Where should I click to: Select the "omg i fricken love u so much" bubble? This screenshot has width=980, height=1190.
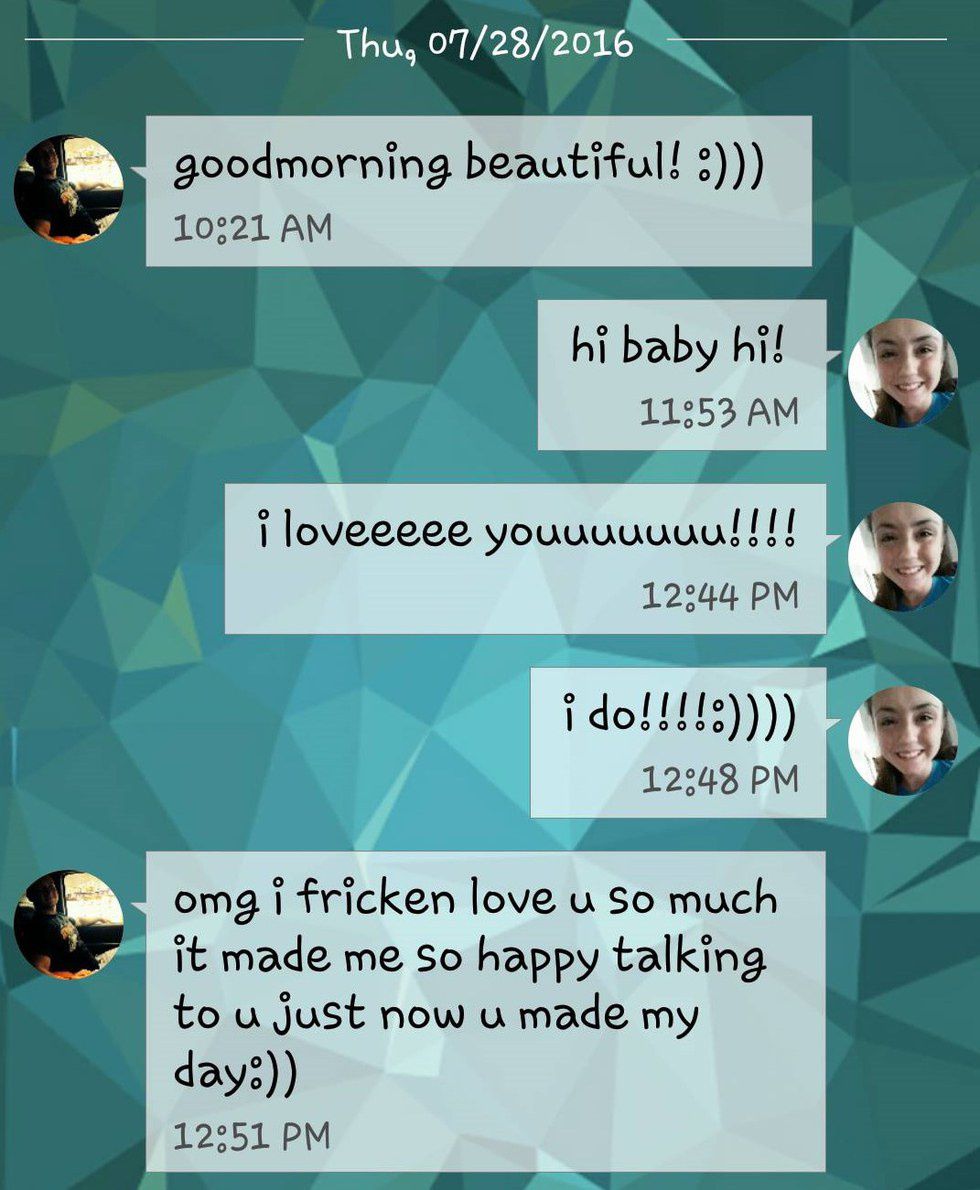coord(485,1010)
